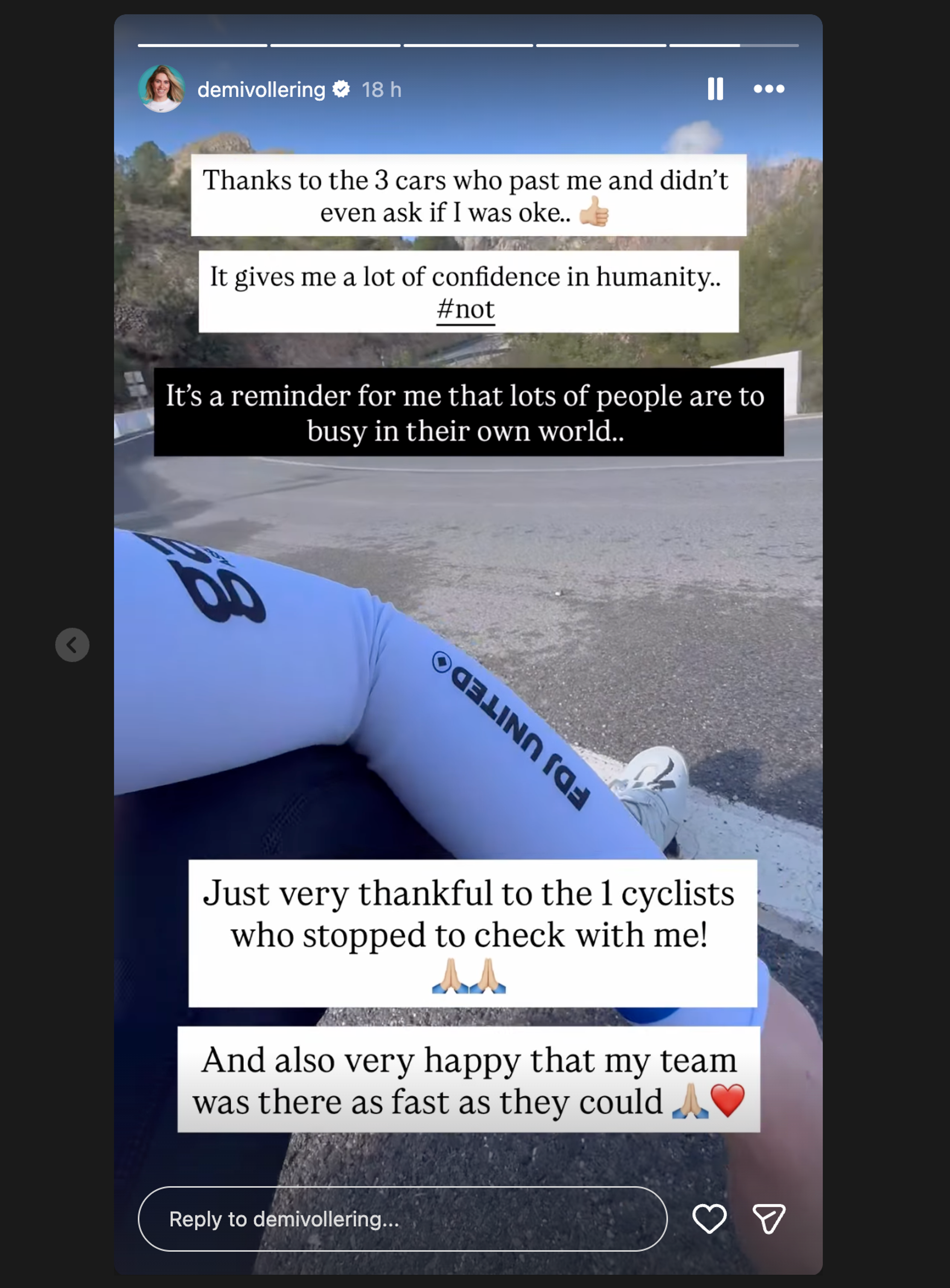Open demivollering's profile picture
950x1288 pixels.
pyautogui.click(x=162, y=89)
